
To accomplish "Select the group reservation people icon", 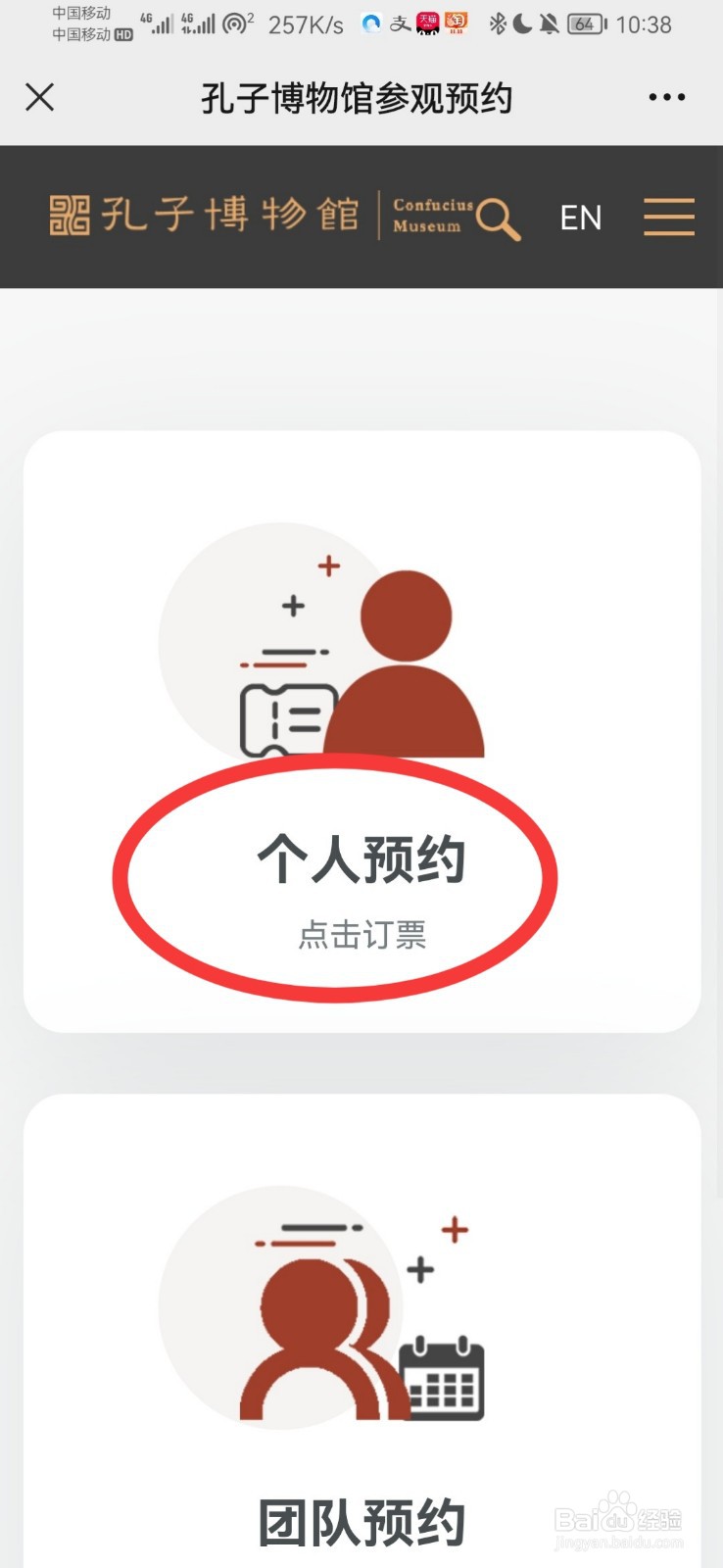I will pyautogui.click(x=313, y=1333).
